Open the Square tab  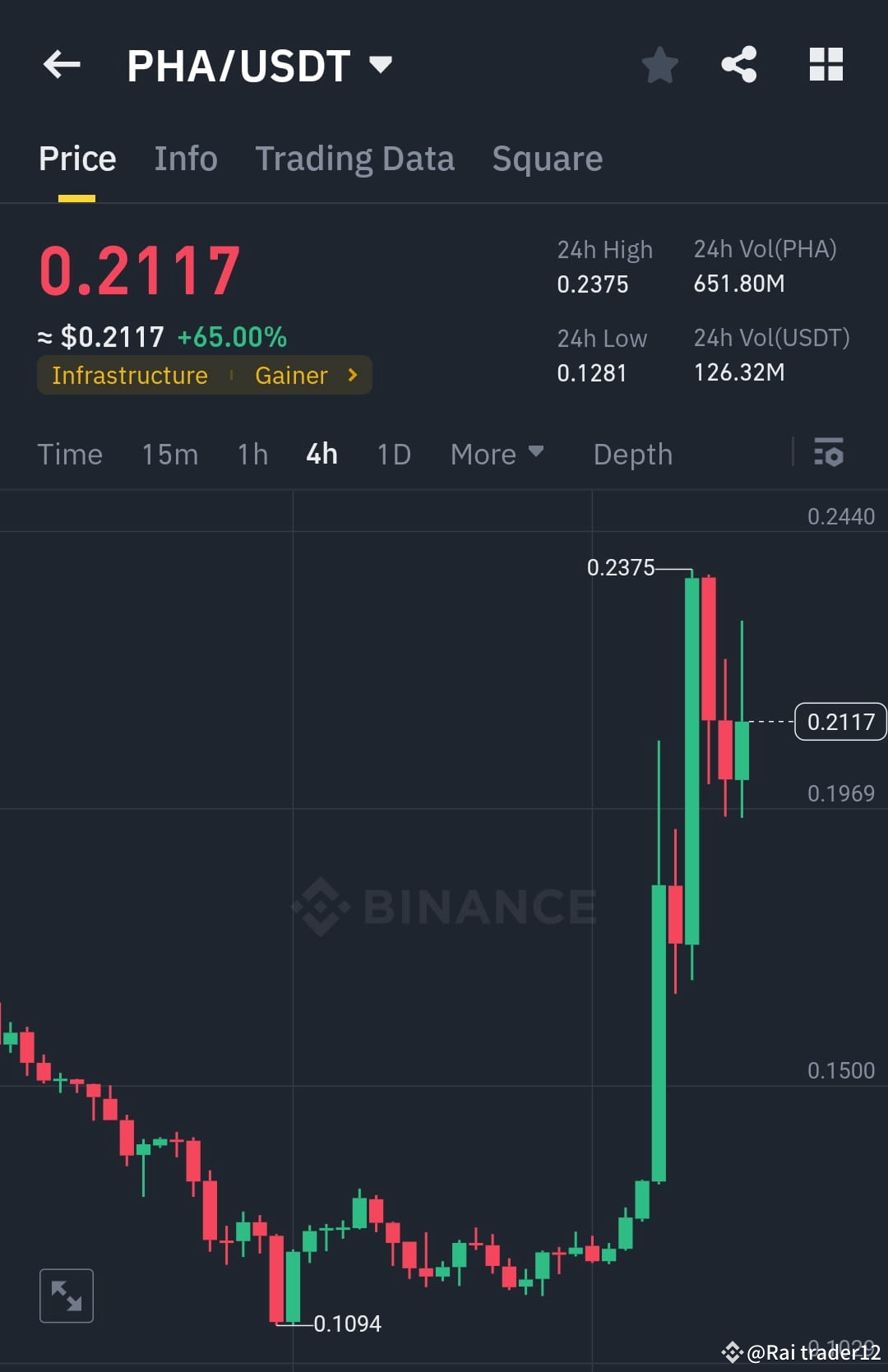tap(547, 158)
